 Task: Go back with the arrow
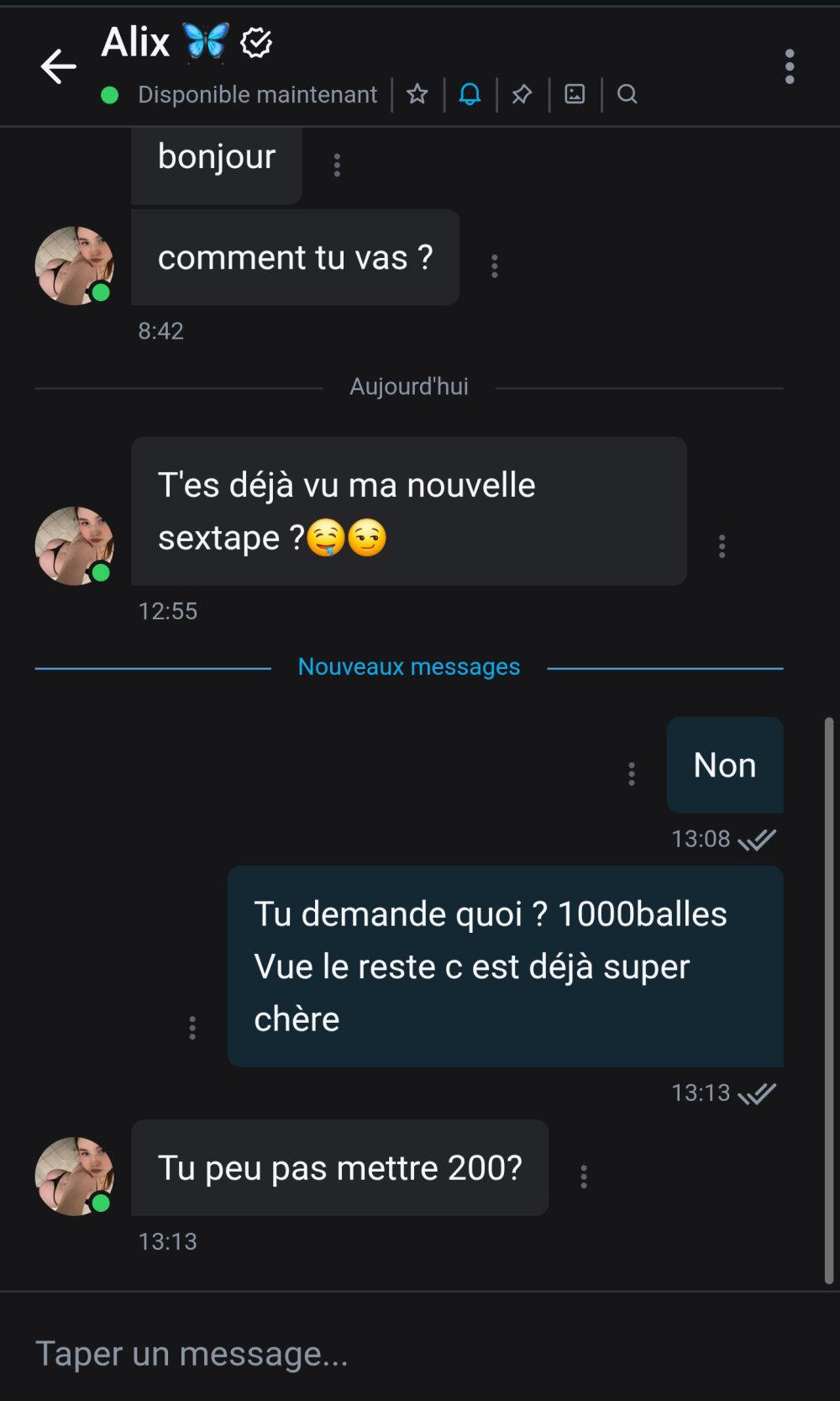click(58, 66)
